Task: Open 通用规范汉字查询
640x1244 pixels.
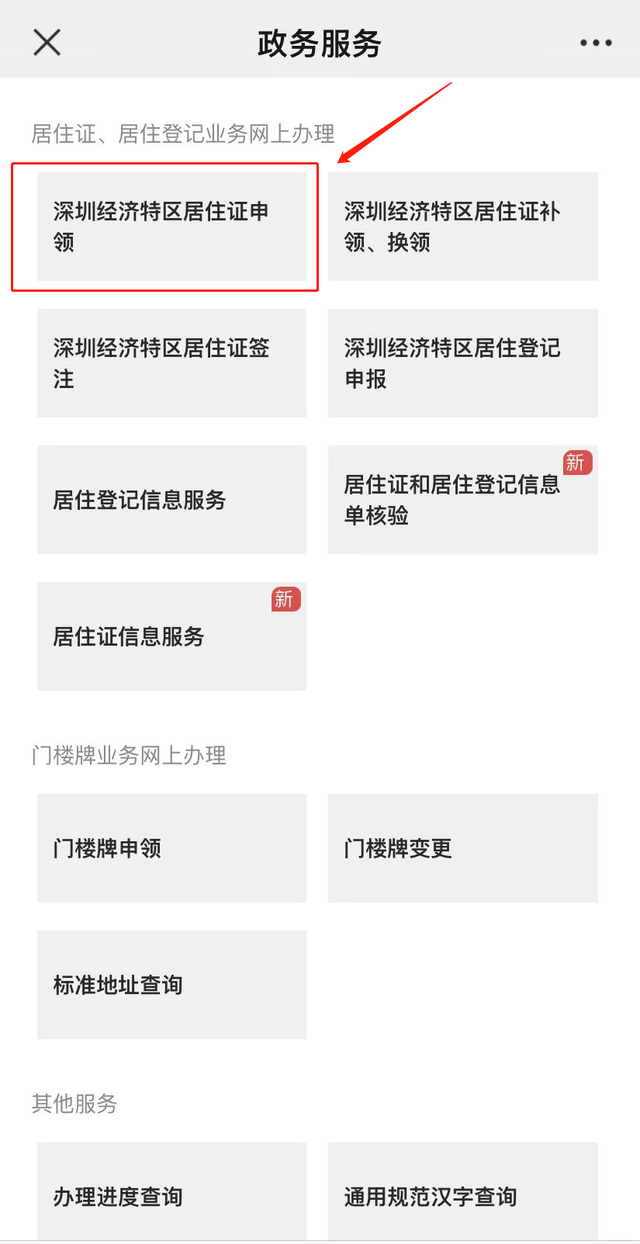Action: (462, 1195)
